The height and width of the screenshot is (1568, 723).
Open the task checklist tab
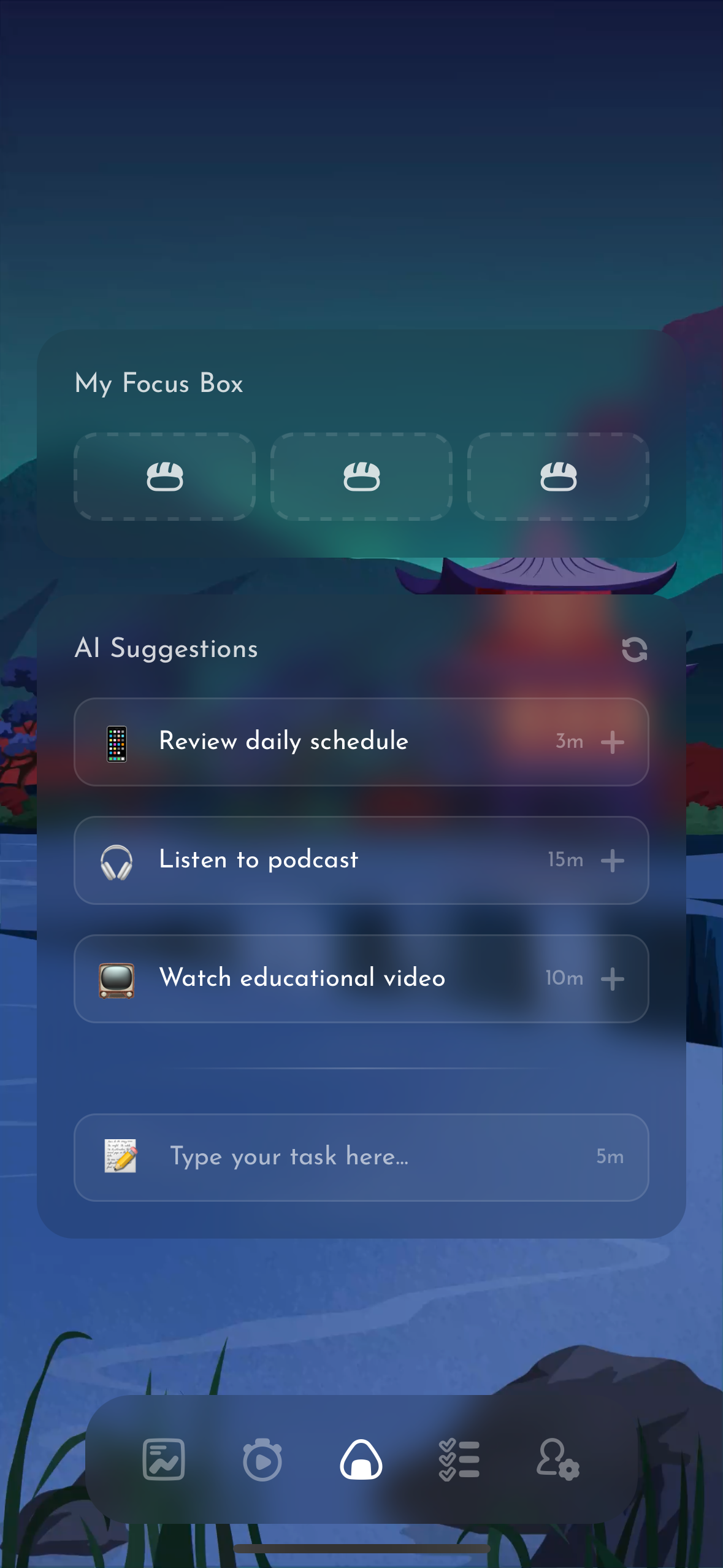(459, 1459)
